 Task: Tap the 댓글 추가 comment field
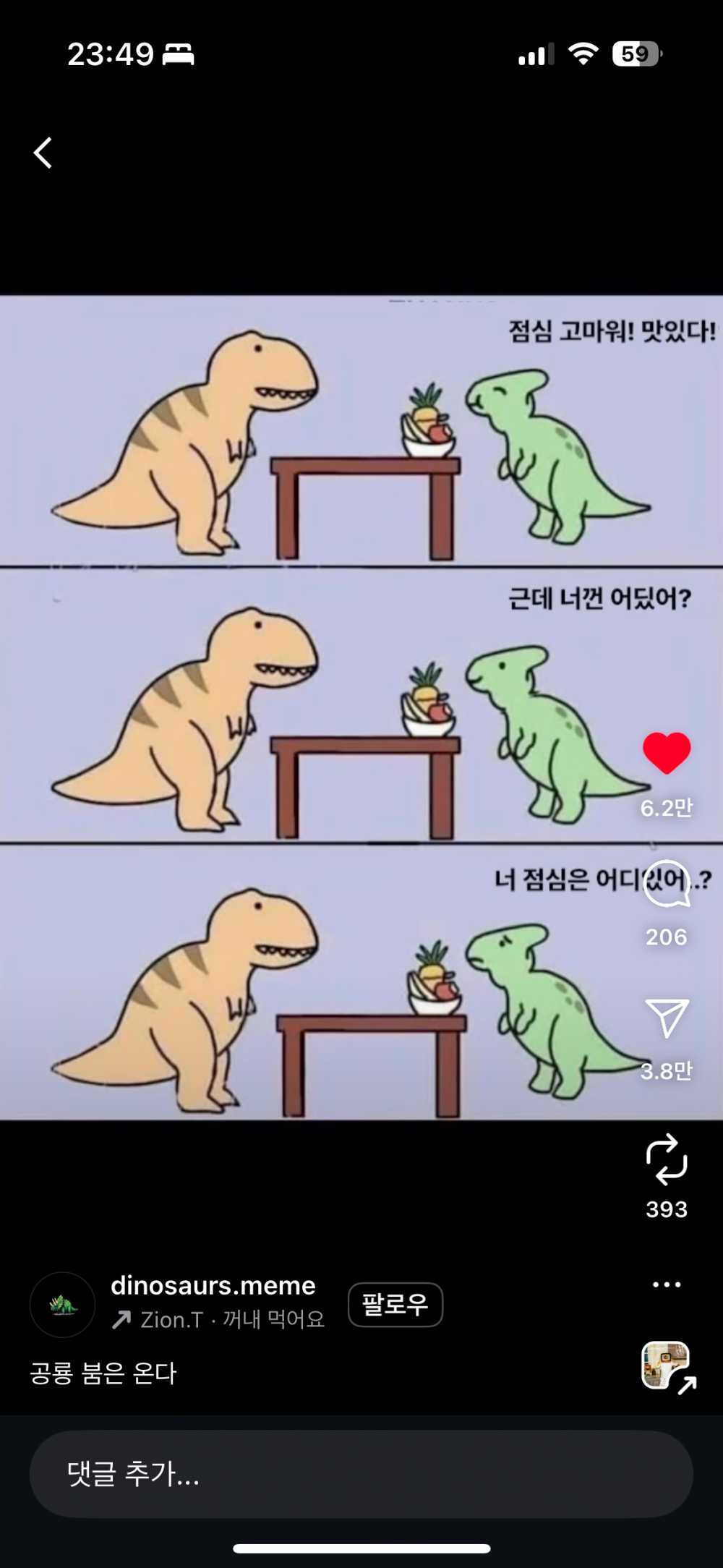tap(361, 1473)
